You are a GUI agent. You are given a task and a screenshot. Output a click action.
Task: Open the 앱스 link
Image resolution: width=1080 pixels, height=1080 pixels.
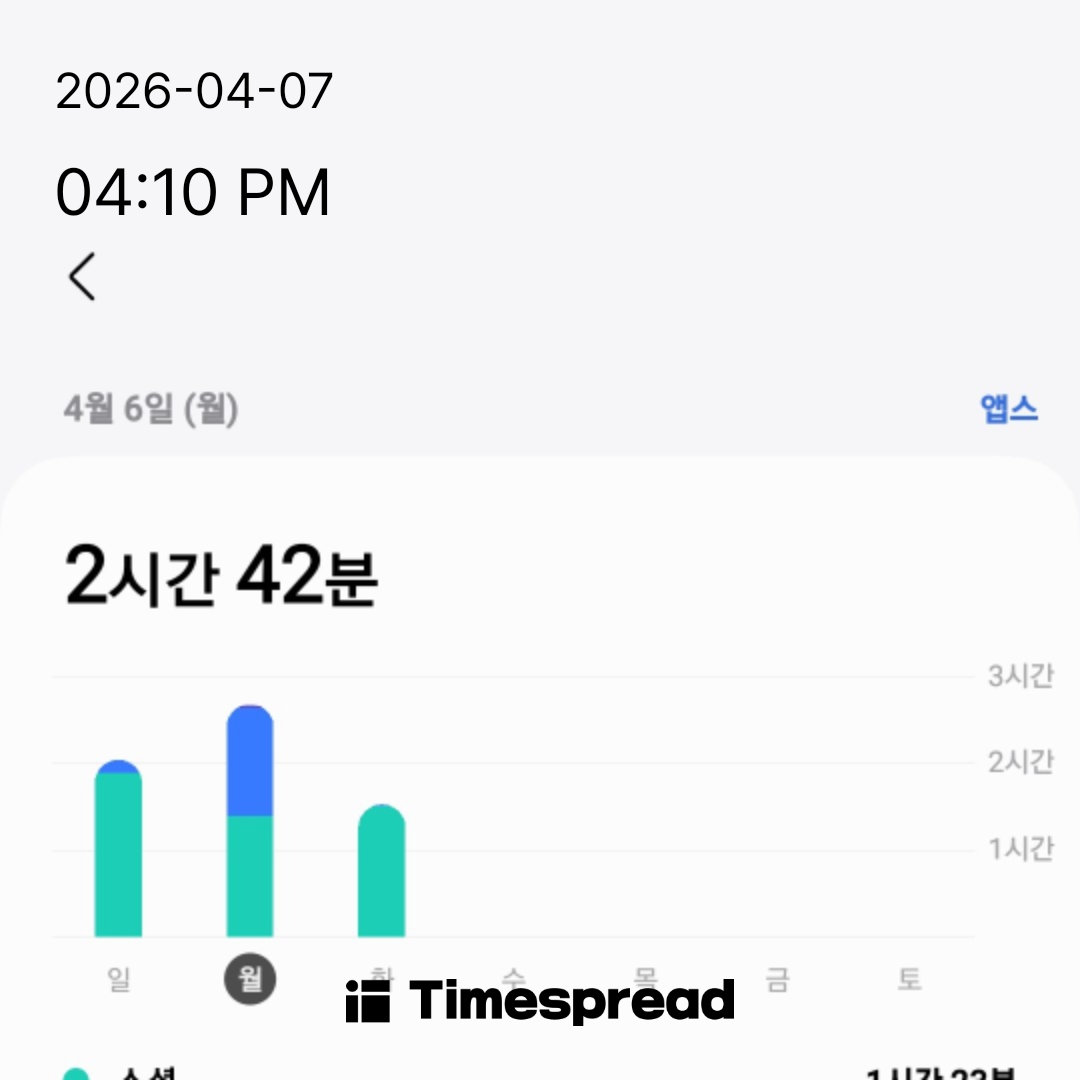(1009, 409)
